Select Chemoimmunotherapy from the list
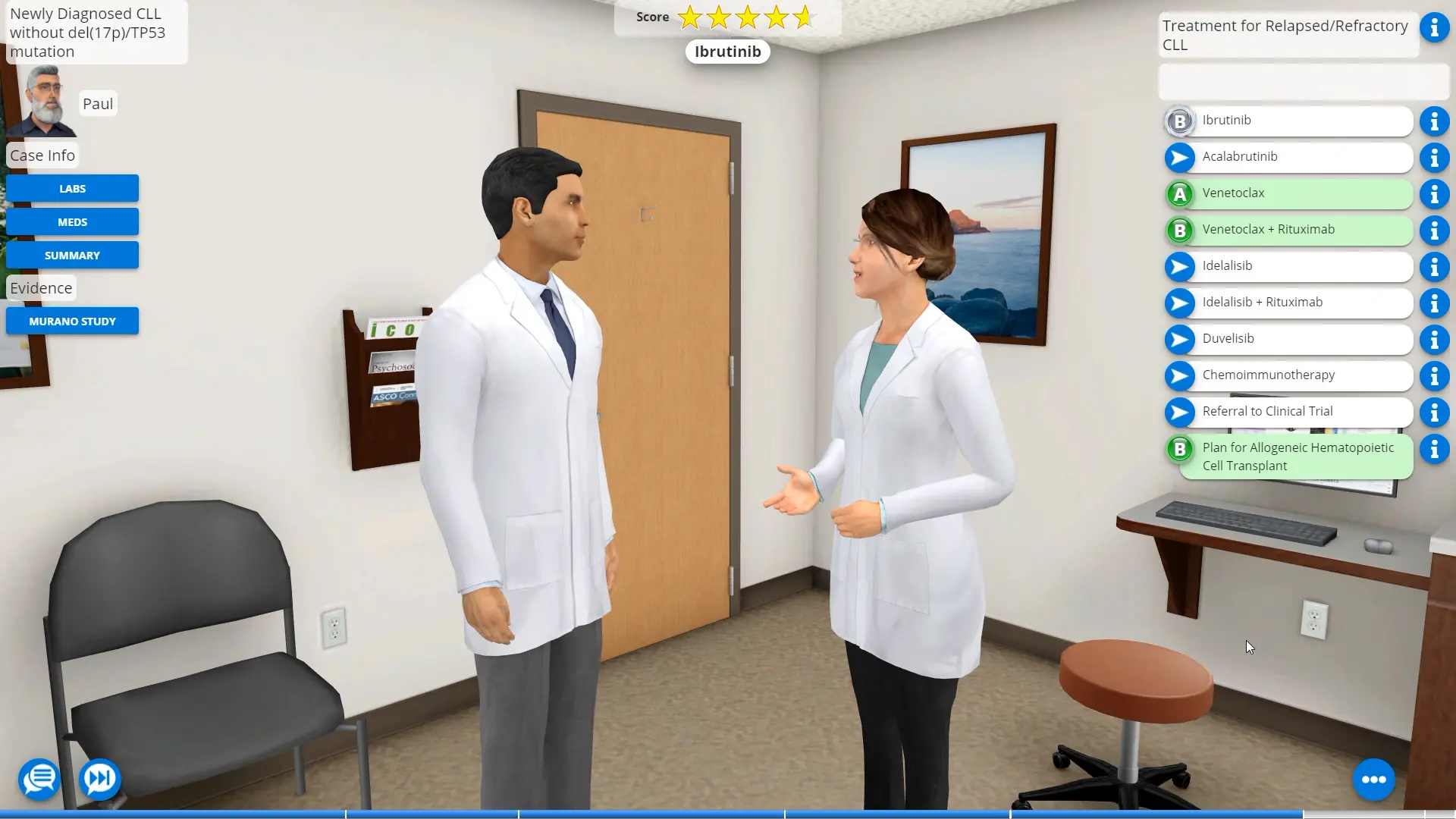 point(1289,375)
